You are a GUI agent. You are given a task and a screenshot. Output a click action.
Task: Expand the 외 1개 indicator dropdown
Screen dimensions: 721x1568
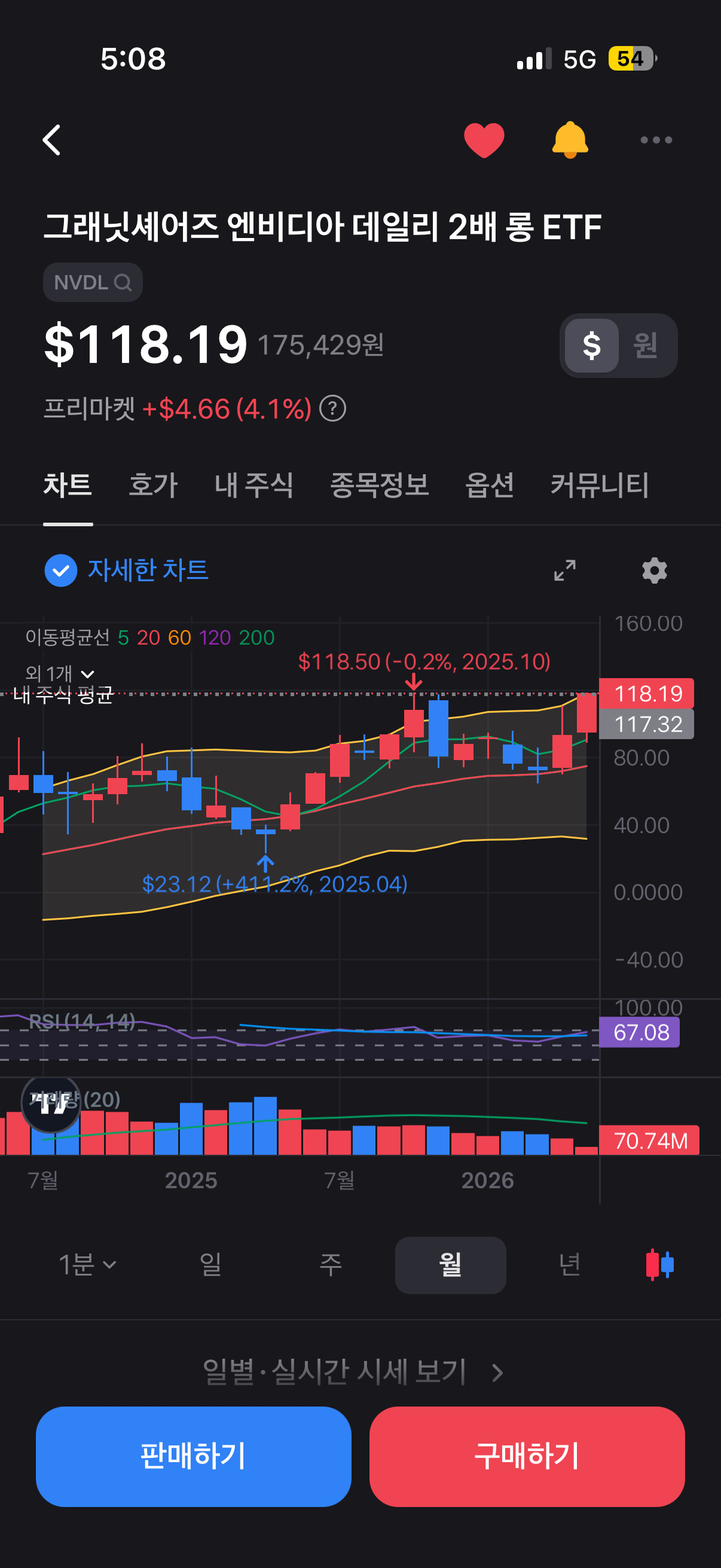click(60, 674)
